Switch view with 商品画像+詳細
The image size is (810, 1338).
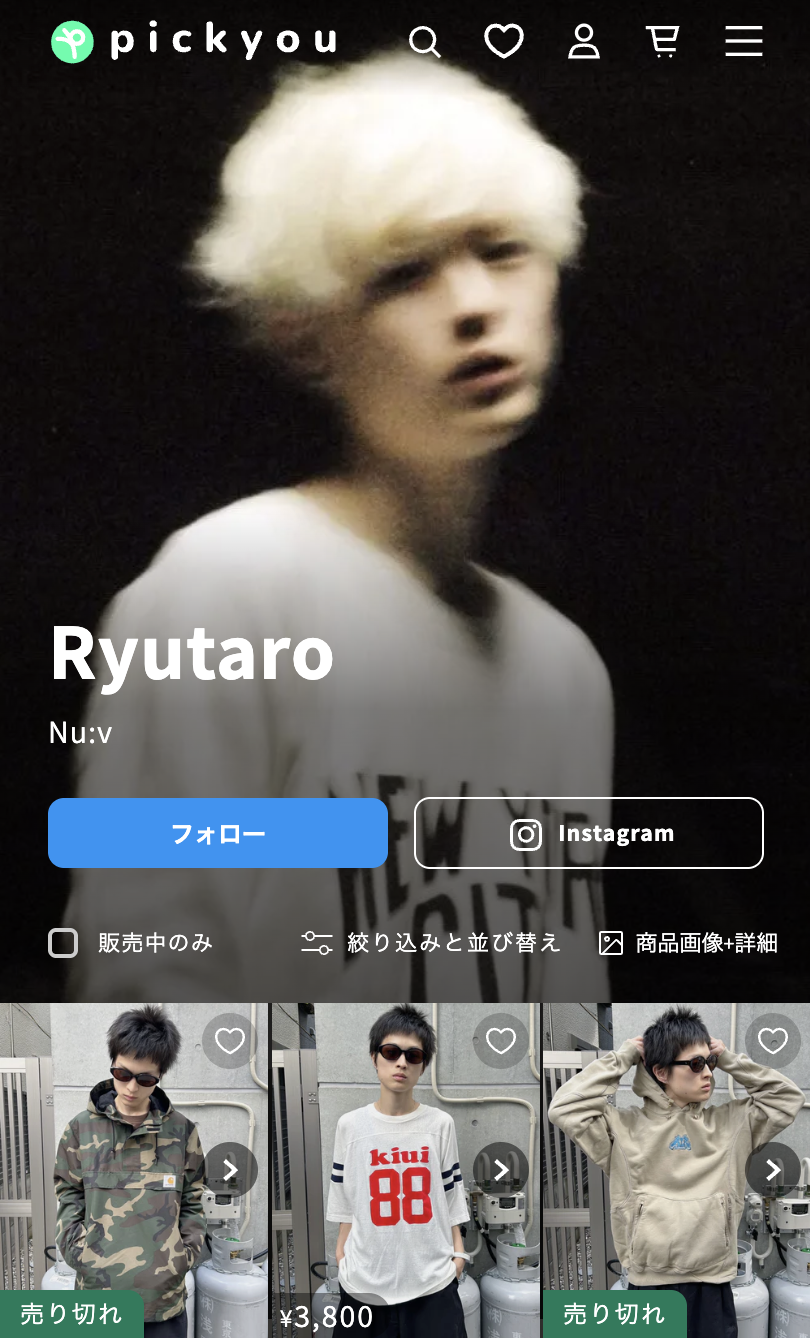click(x=688, y=943)
